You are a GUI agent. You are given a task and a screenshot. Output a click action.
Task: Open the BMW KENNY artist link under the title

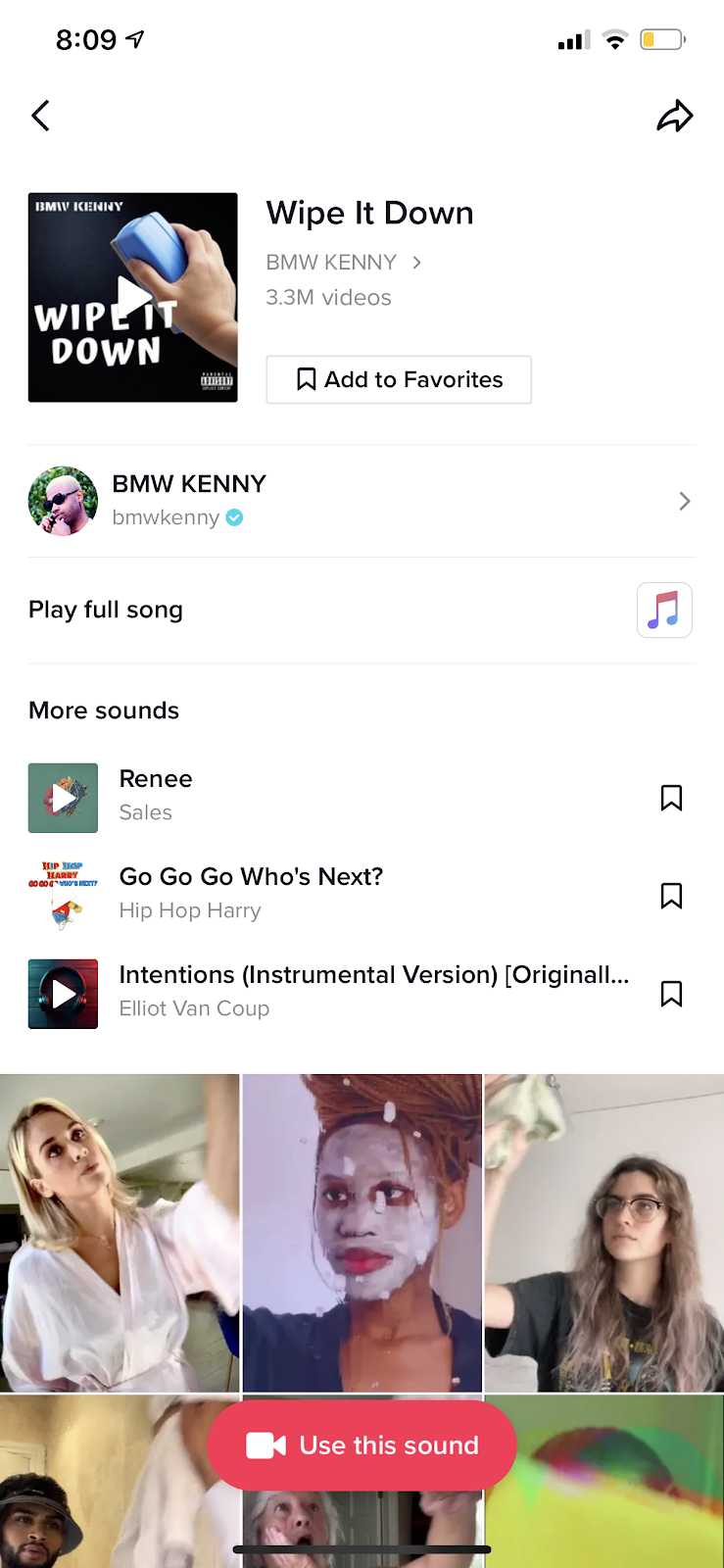(343, 263)
